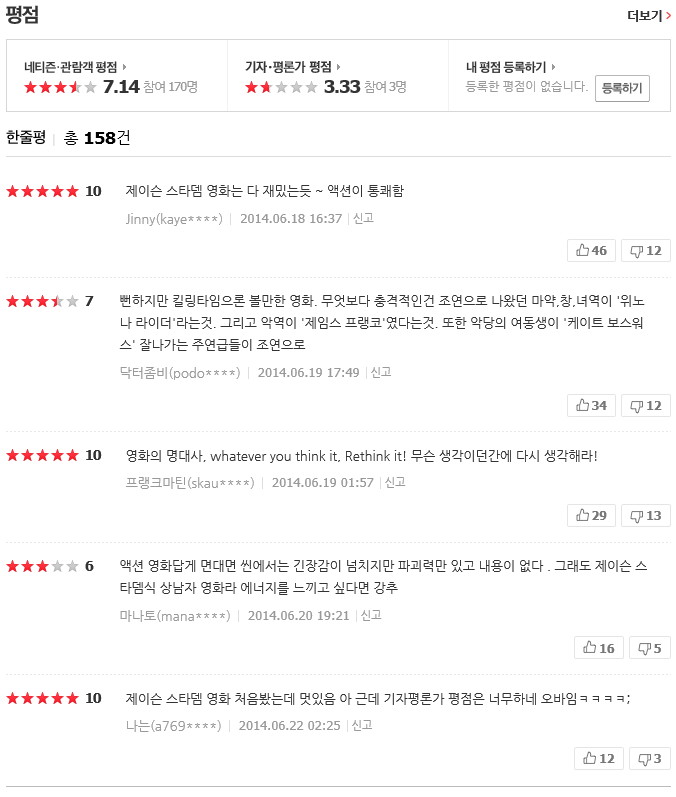Screen dimensions: 676x797
Task: Open 기자·평론가 평점 details
Action: point(292,67)
